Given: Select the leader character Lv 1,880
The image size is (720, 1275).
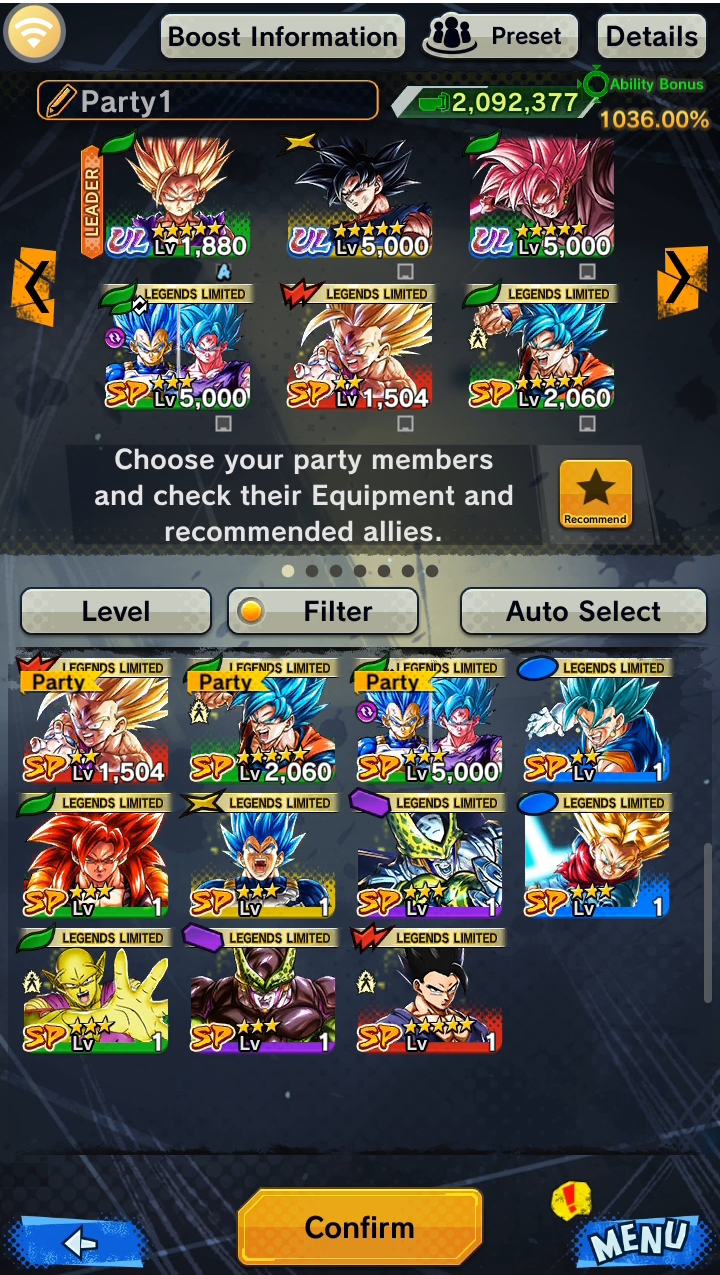Looking at the screenshot, I should 177,195.
